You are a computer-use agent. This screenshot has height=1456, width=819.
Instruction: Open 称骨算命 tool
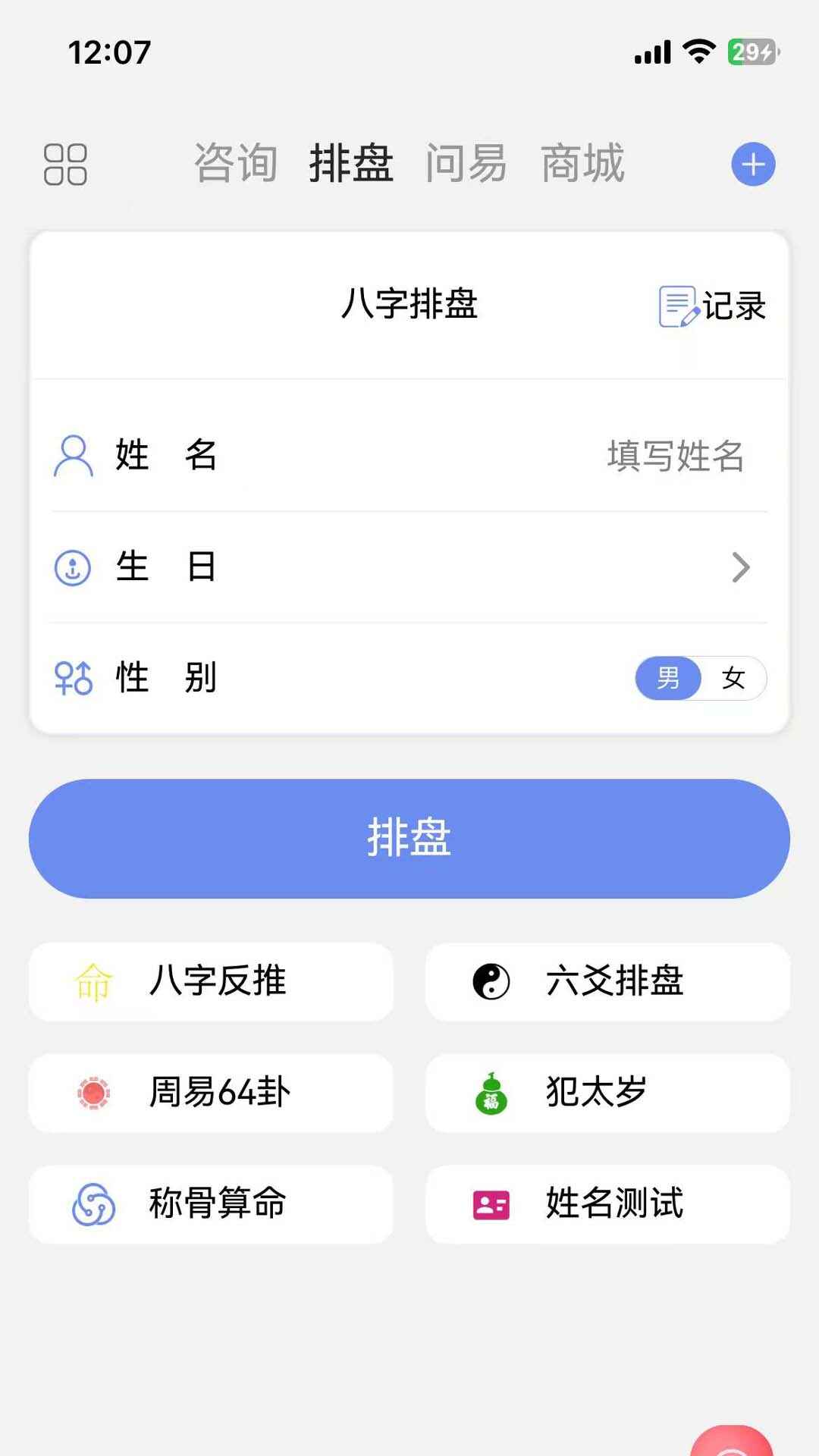pyautogui.click(x=211, y=1204)
